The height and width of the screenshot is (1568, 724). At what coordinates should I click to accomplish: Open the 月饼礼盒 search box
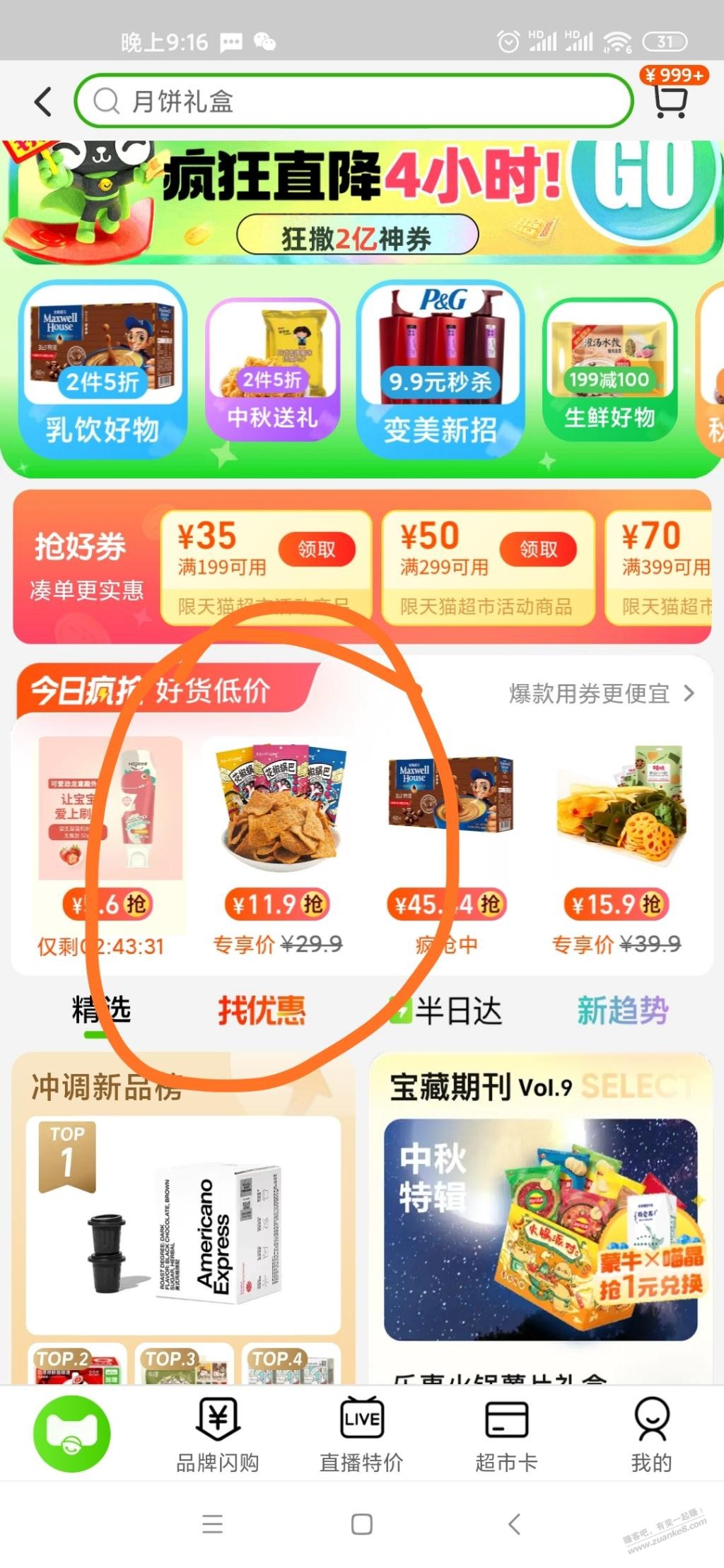click(x=354, y=102)
